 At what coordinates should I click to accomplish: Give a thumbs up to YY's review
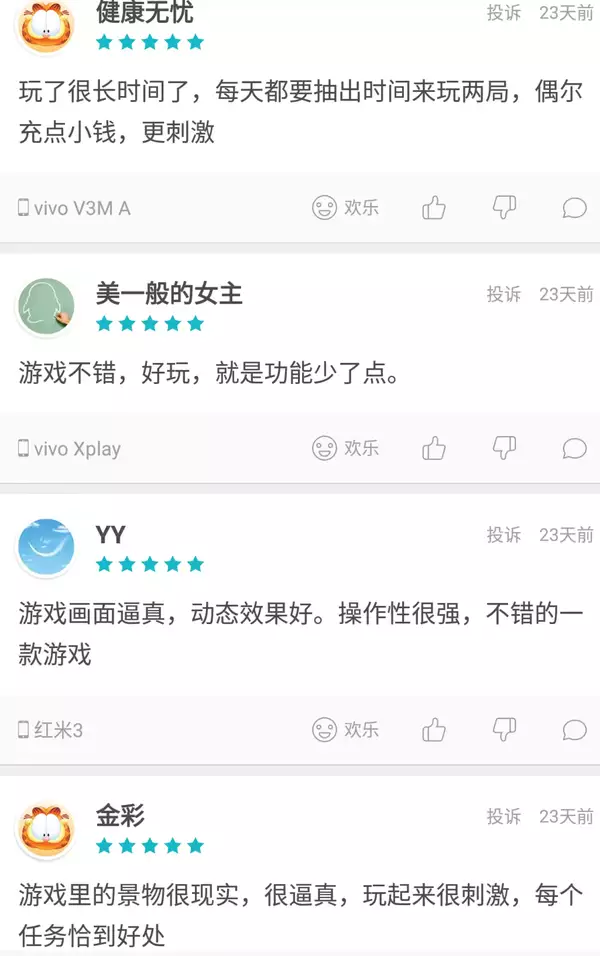[434, 729]
